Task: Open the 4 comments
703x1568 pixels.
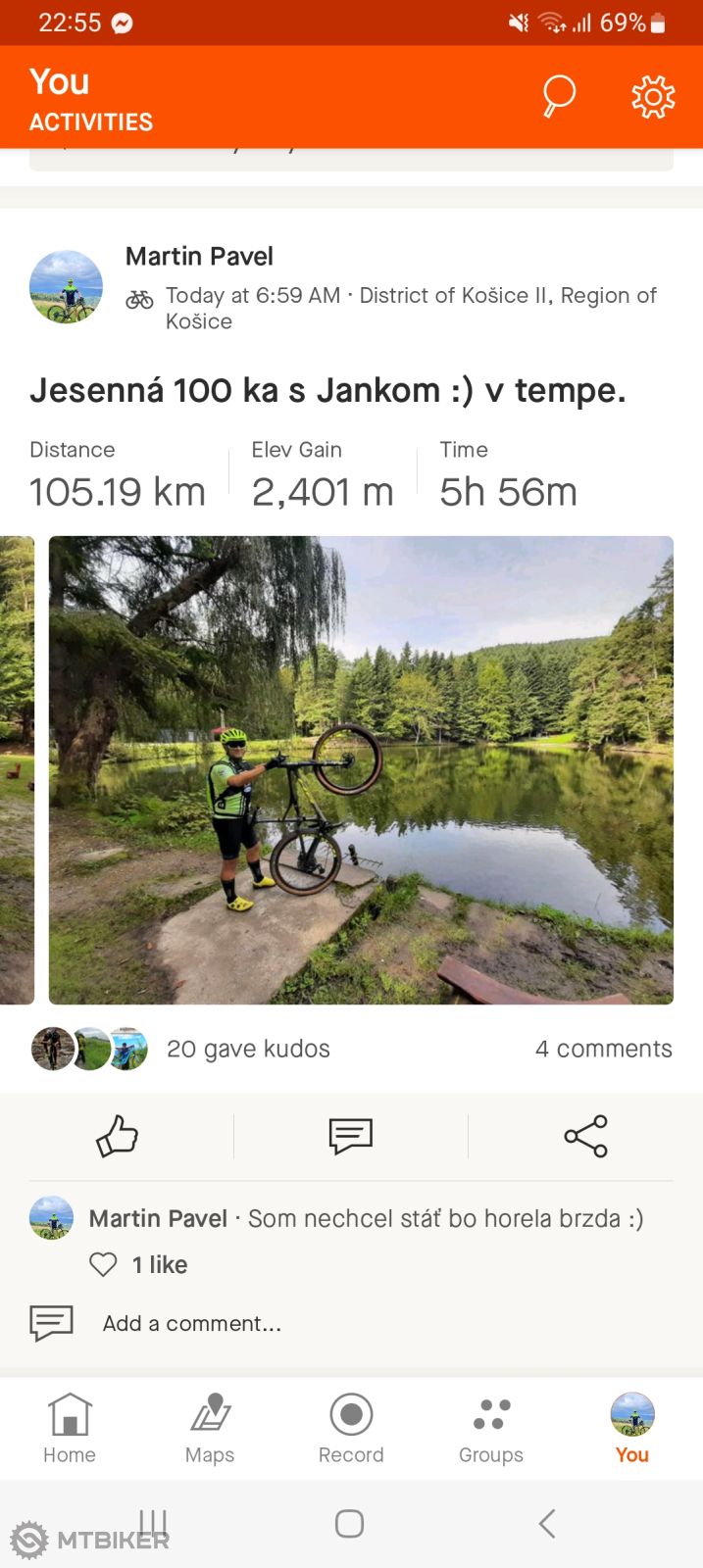Action: 603,1049
